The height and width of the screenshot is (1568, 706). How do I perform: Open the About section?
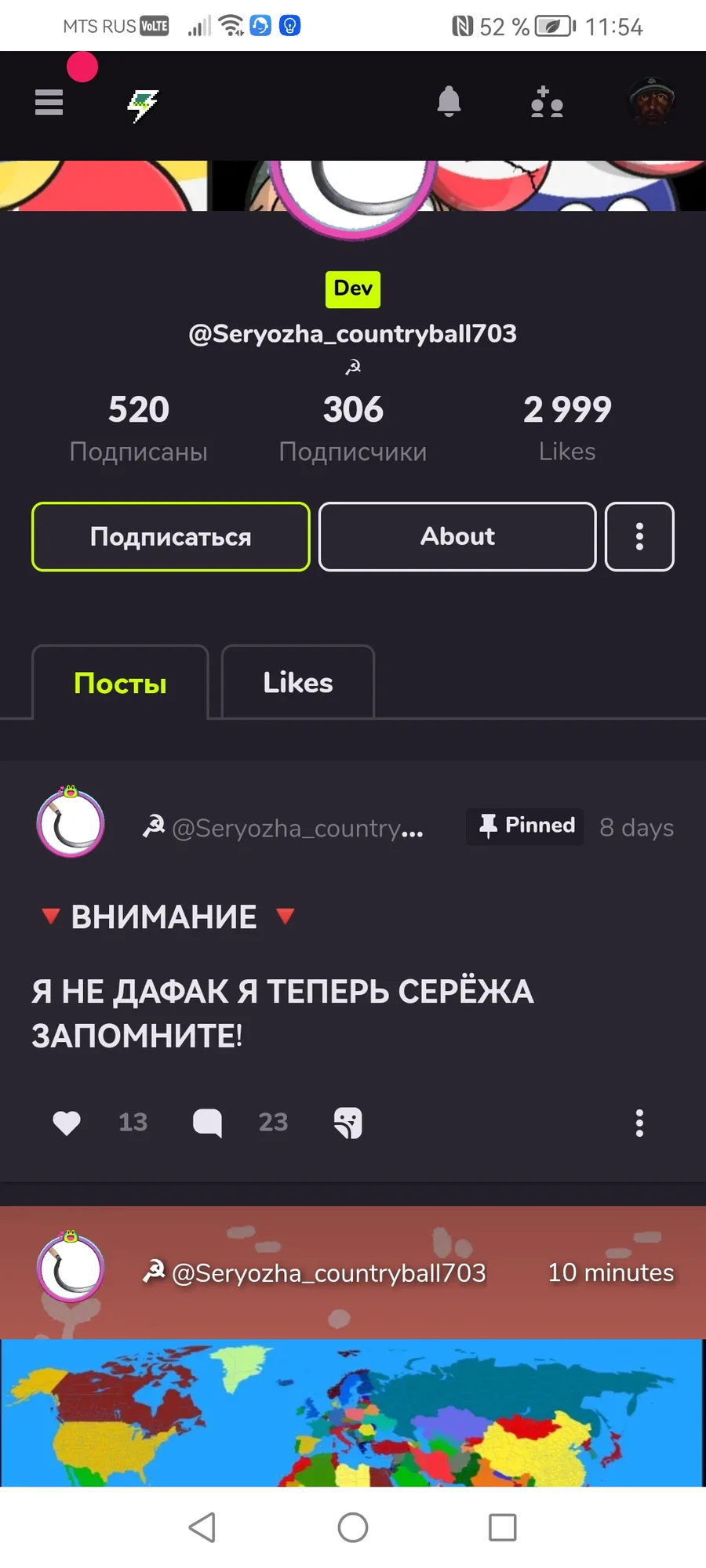pos(457,536)
